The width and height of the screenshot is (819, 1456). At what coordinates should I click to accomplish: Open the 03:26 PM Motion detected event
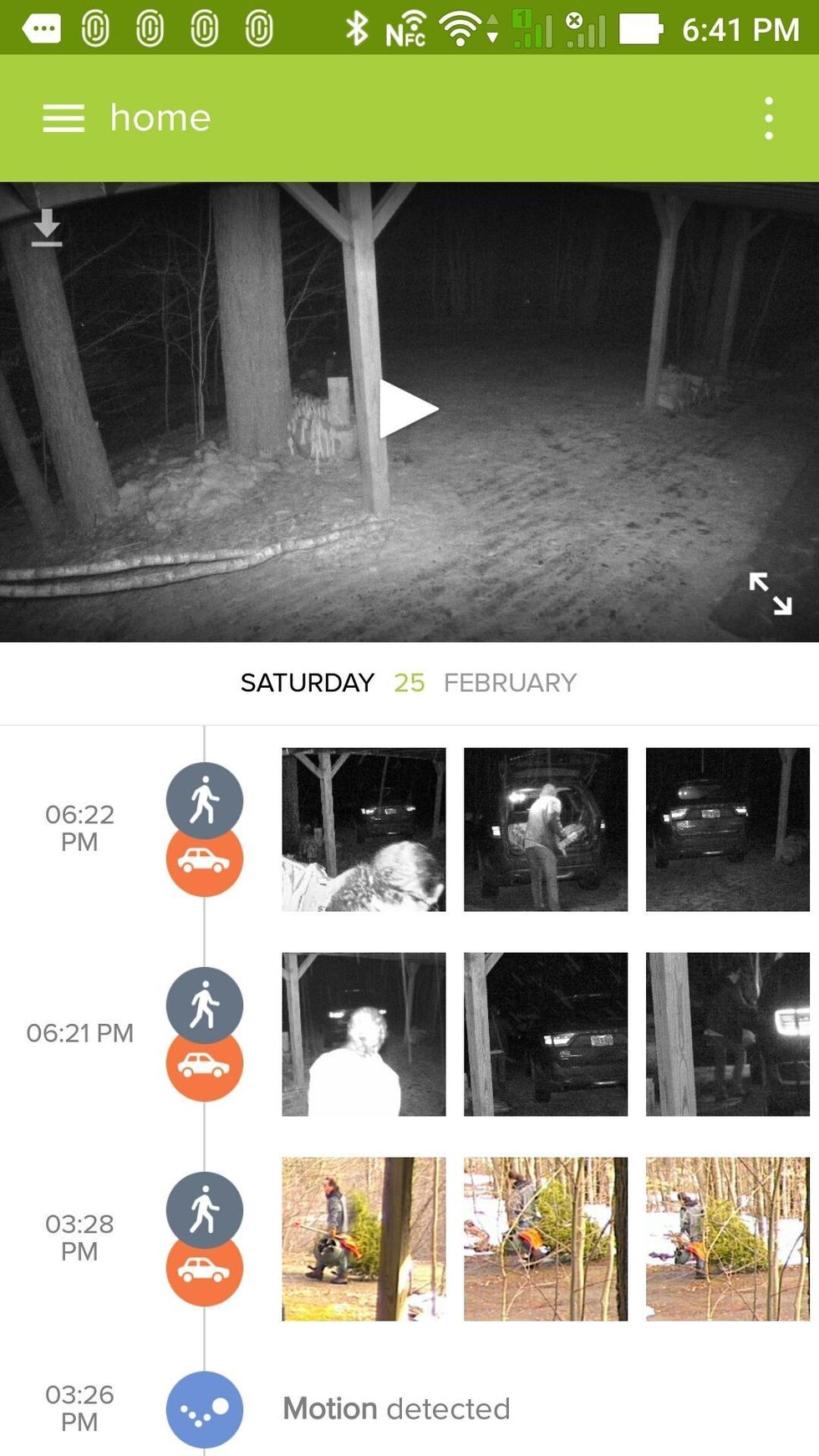[x=396, y=1408]
